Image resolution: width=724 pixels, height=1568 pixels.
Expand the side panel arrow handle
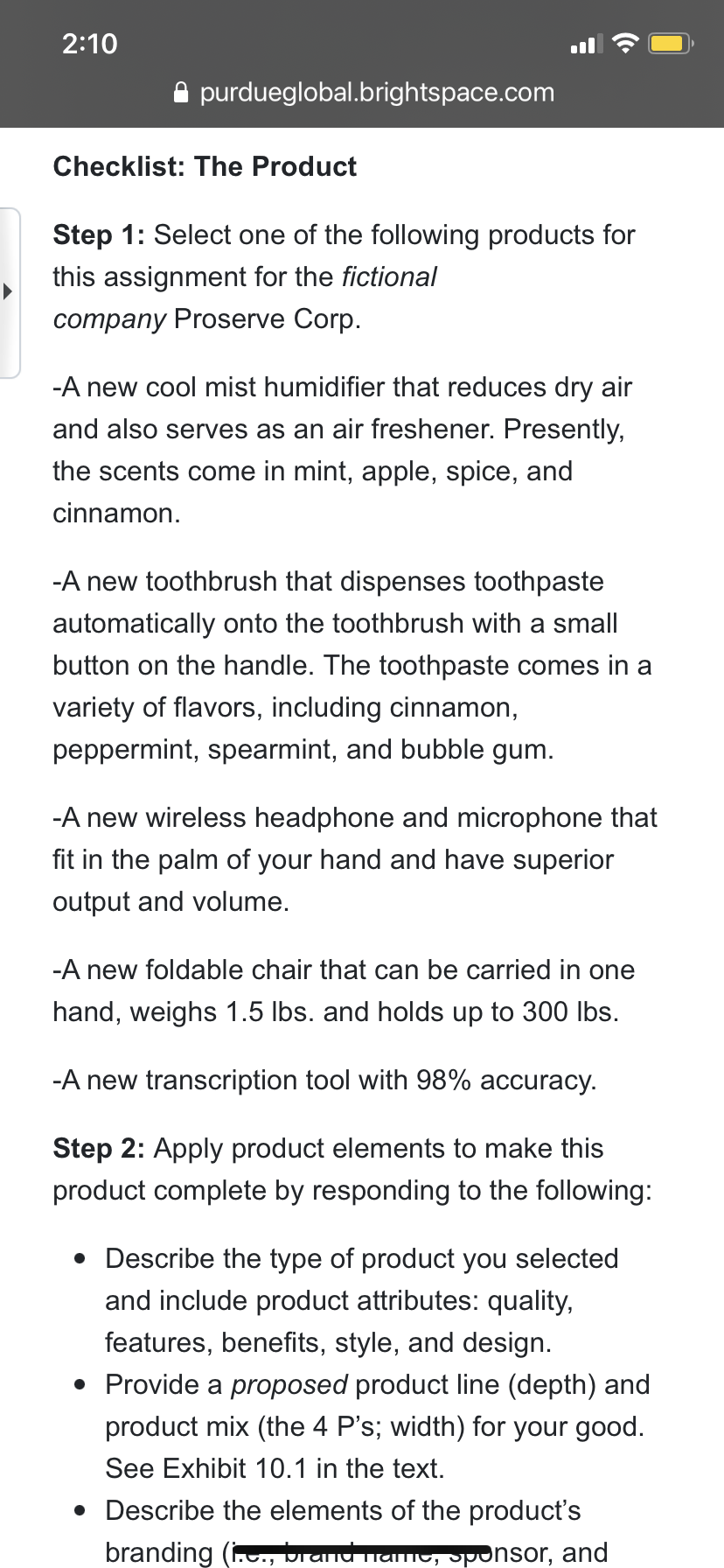coord(9,292)
